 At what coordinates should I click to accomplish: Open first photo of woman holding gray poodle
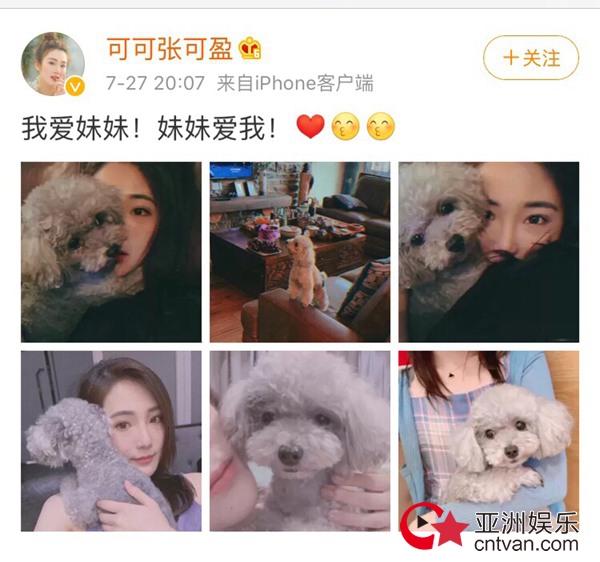(x=111, y=252)
